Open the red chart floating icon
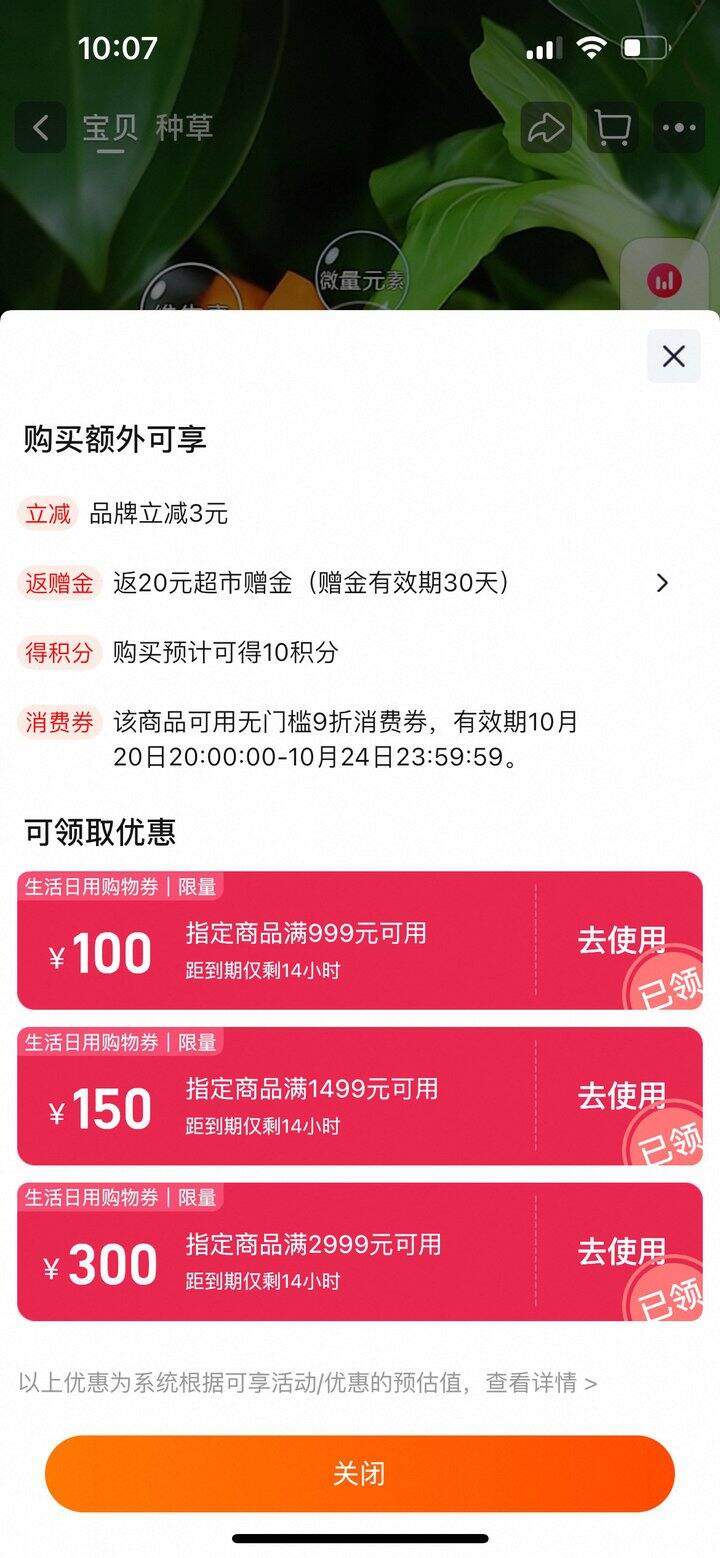Screen dimensions: 720x1558 (x=664, y=281)
